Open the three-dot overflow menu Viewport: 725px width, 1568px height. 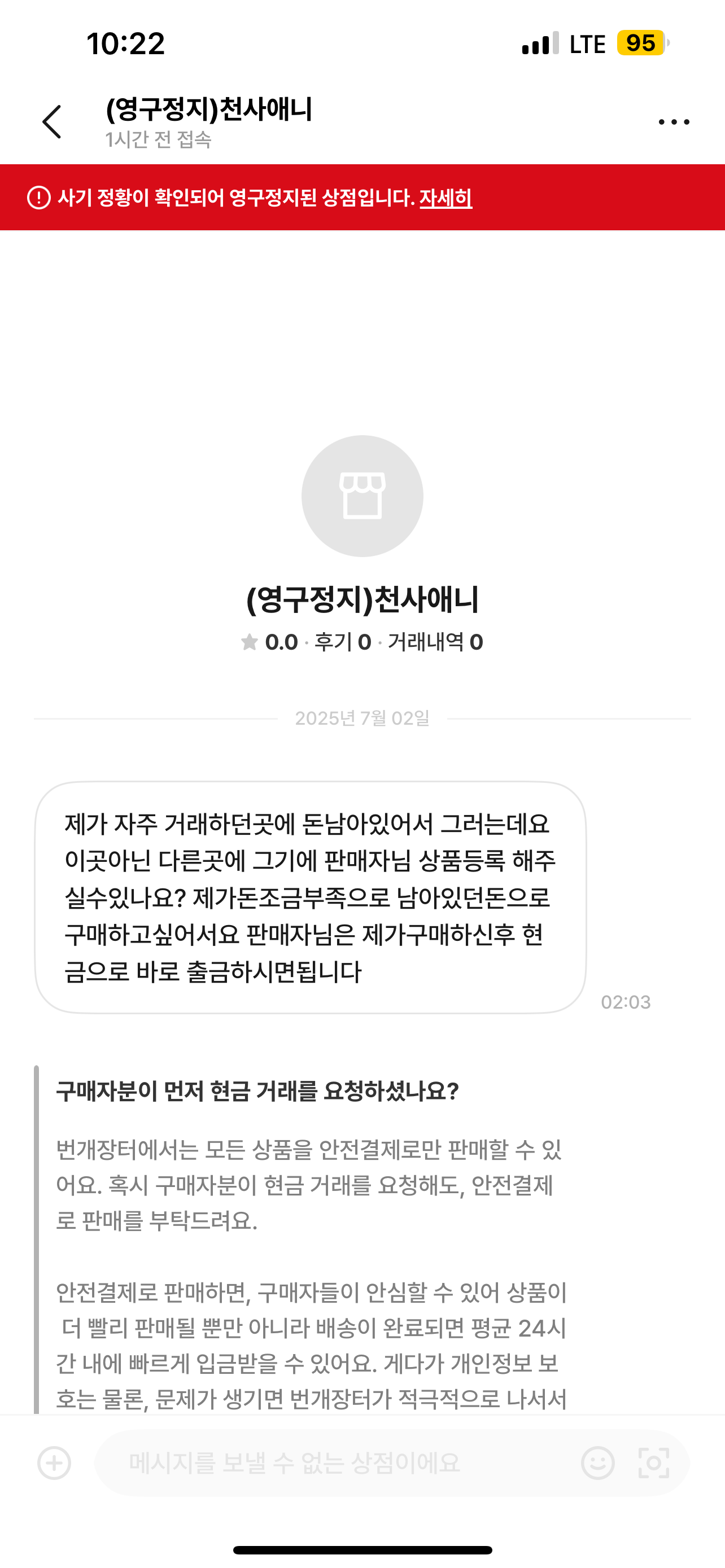coord(674,122)
